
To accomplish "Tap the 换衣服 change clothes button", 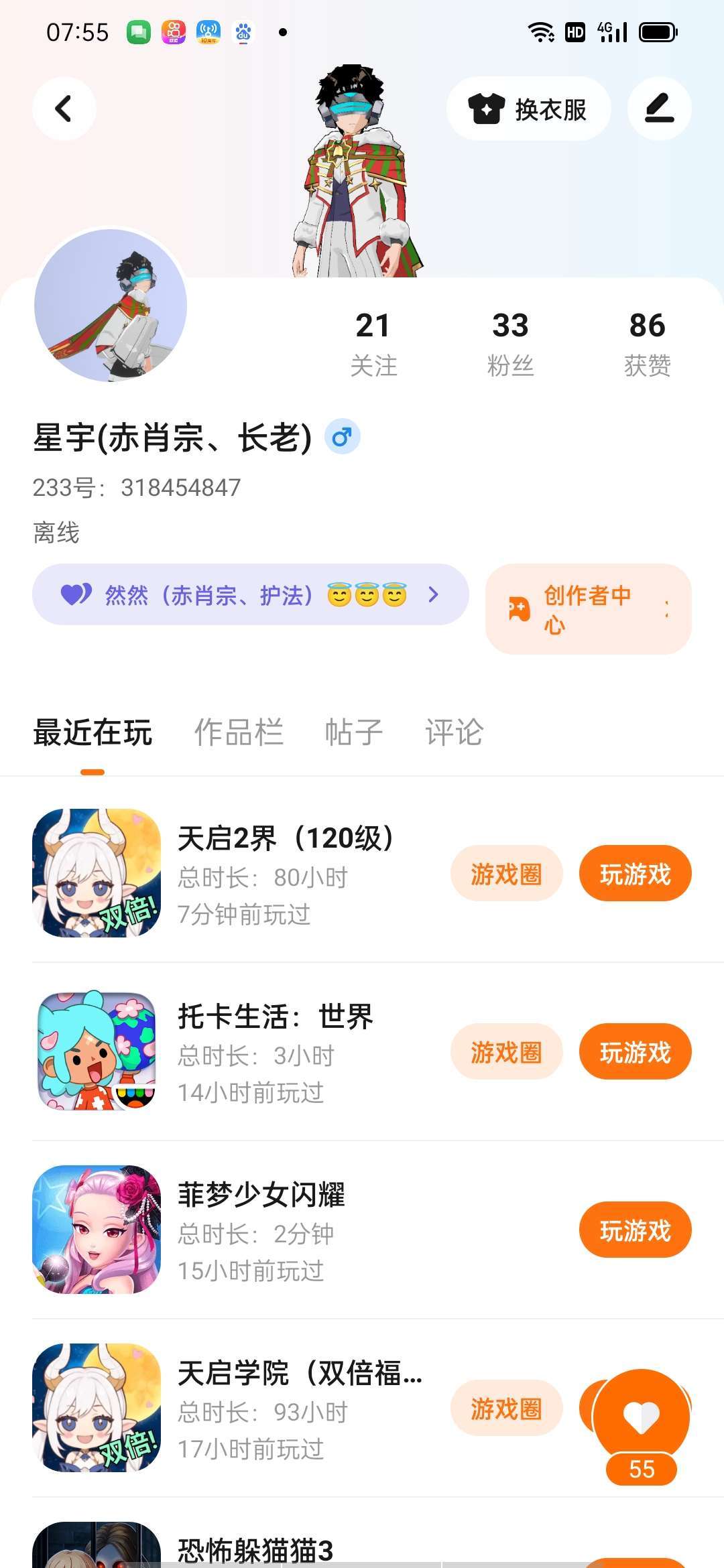I will tap(528, 109).
